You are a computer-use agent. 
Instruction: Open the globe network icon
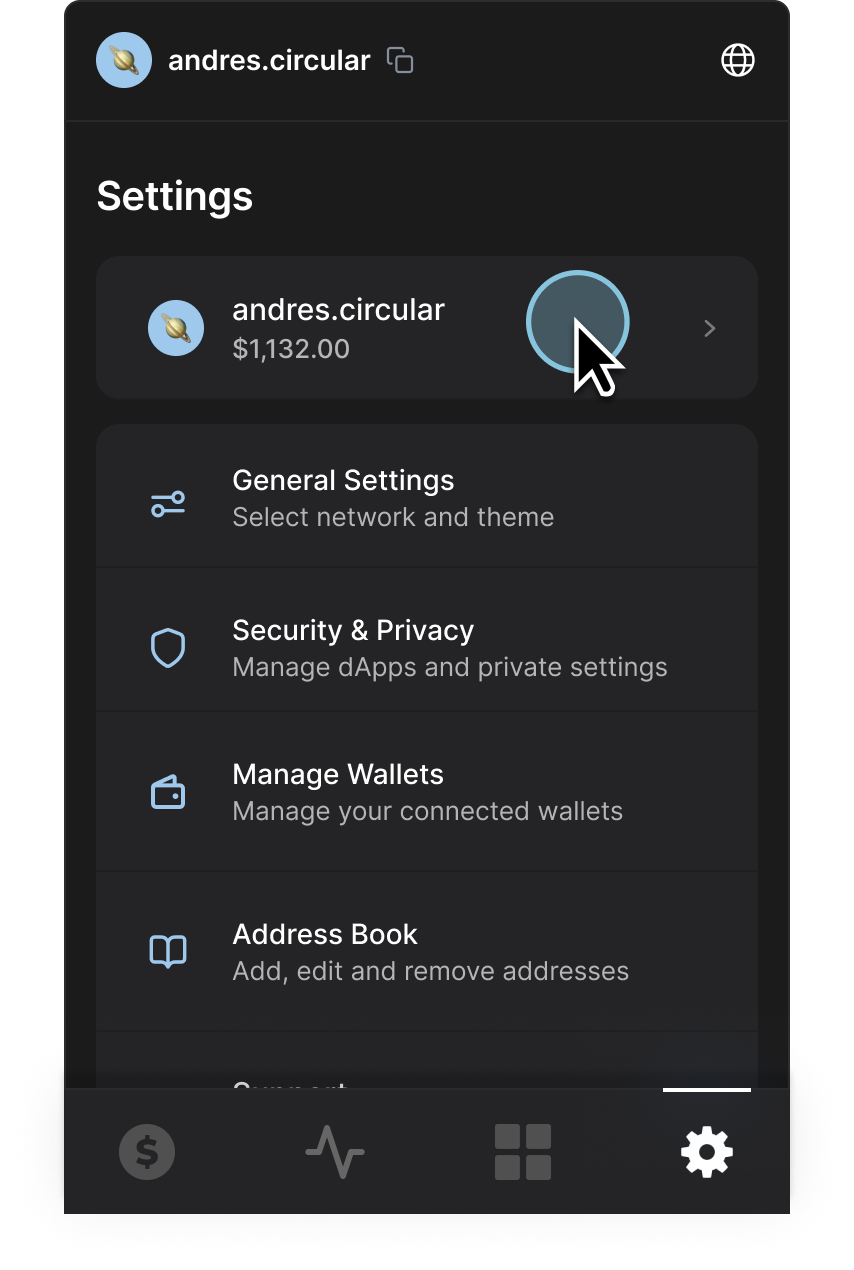click(x=738, y=61)
